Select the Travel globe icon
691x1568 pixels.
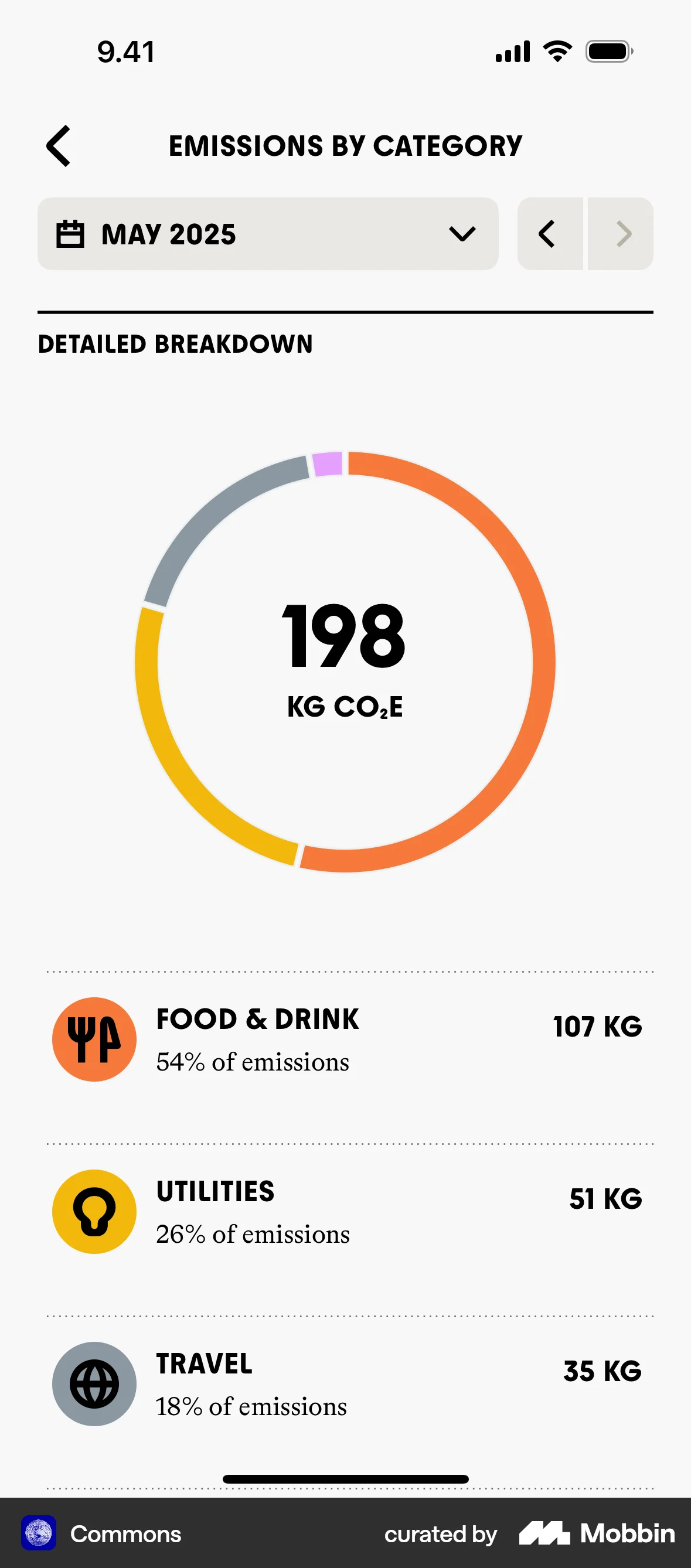93,1384
